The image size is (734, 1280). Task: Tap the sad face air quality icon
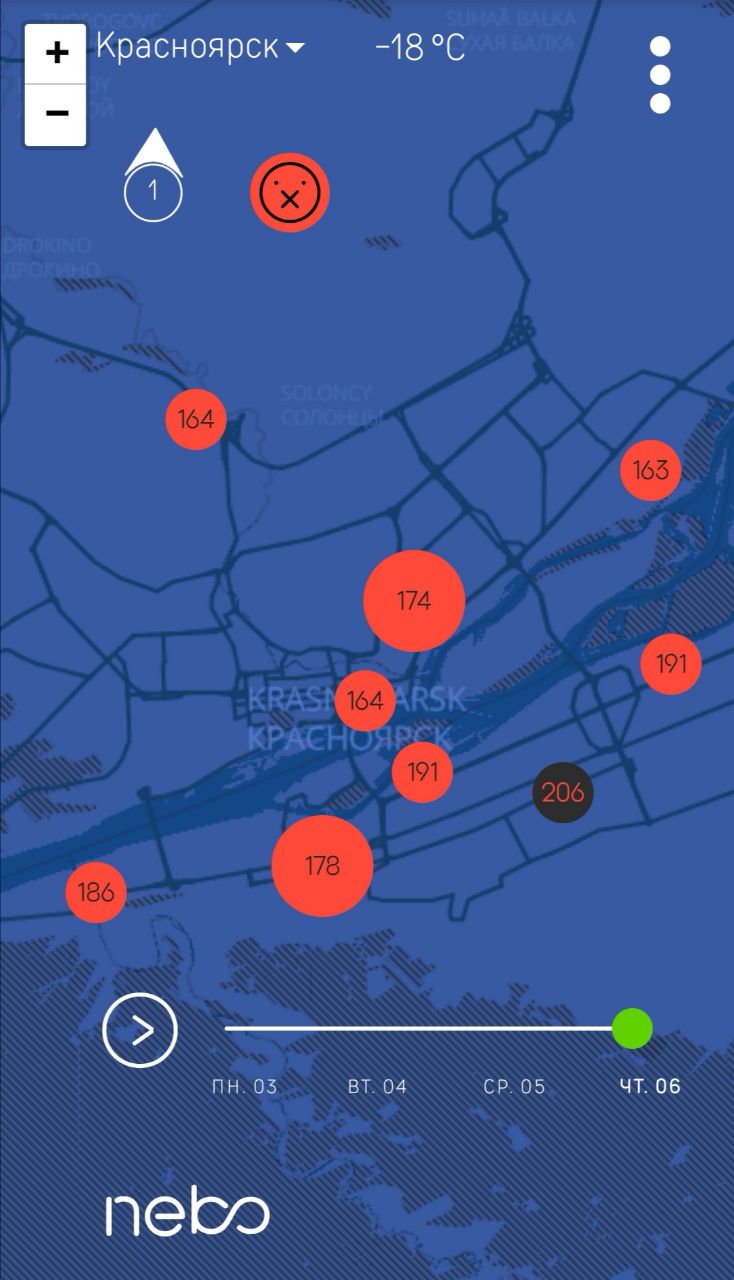tap(290, 193)
